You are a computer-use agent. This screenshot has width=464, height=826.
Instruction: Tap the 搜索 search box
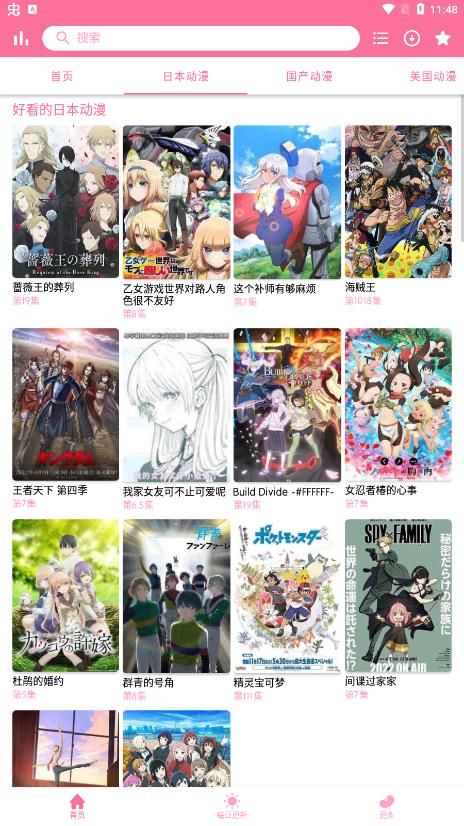tap(201, 38)
